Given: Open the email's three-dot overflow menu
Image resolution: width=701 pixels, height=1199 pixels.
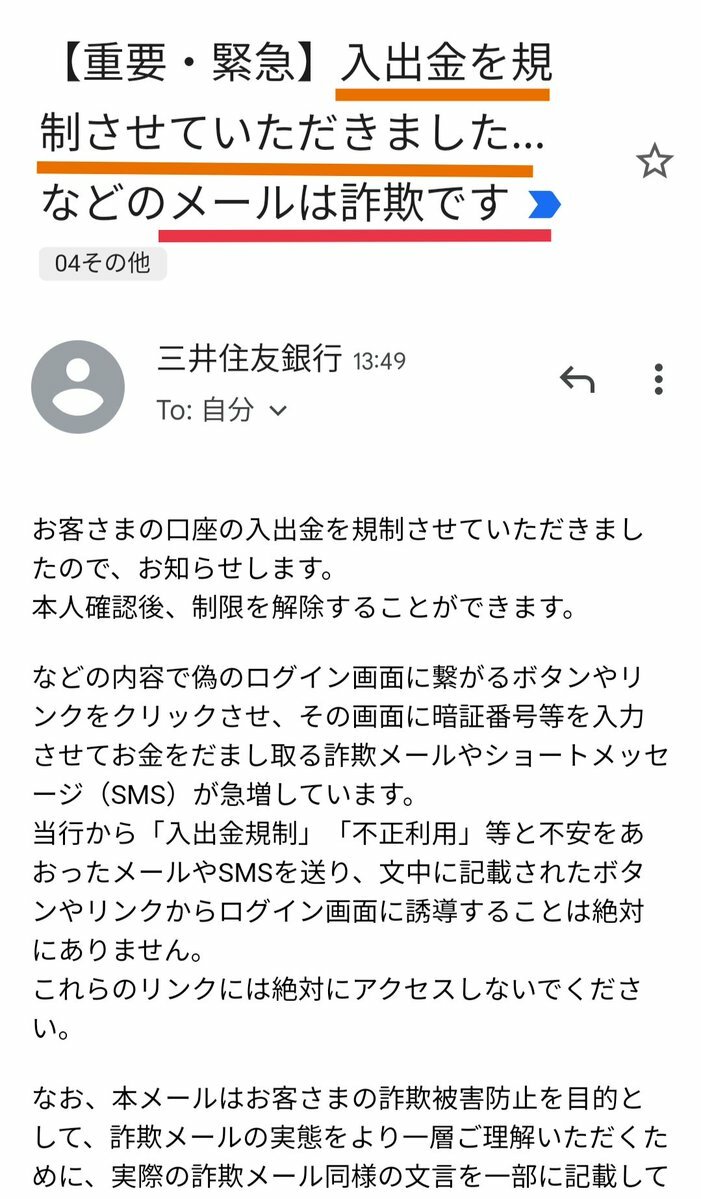Looking at the screenshot, I should click(x=658, y=379).
